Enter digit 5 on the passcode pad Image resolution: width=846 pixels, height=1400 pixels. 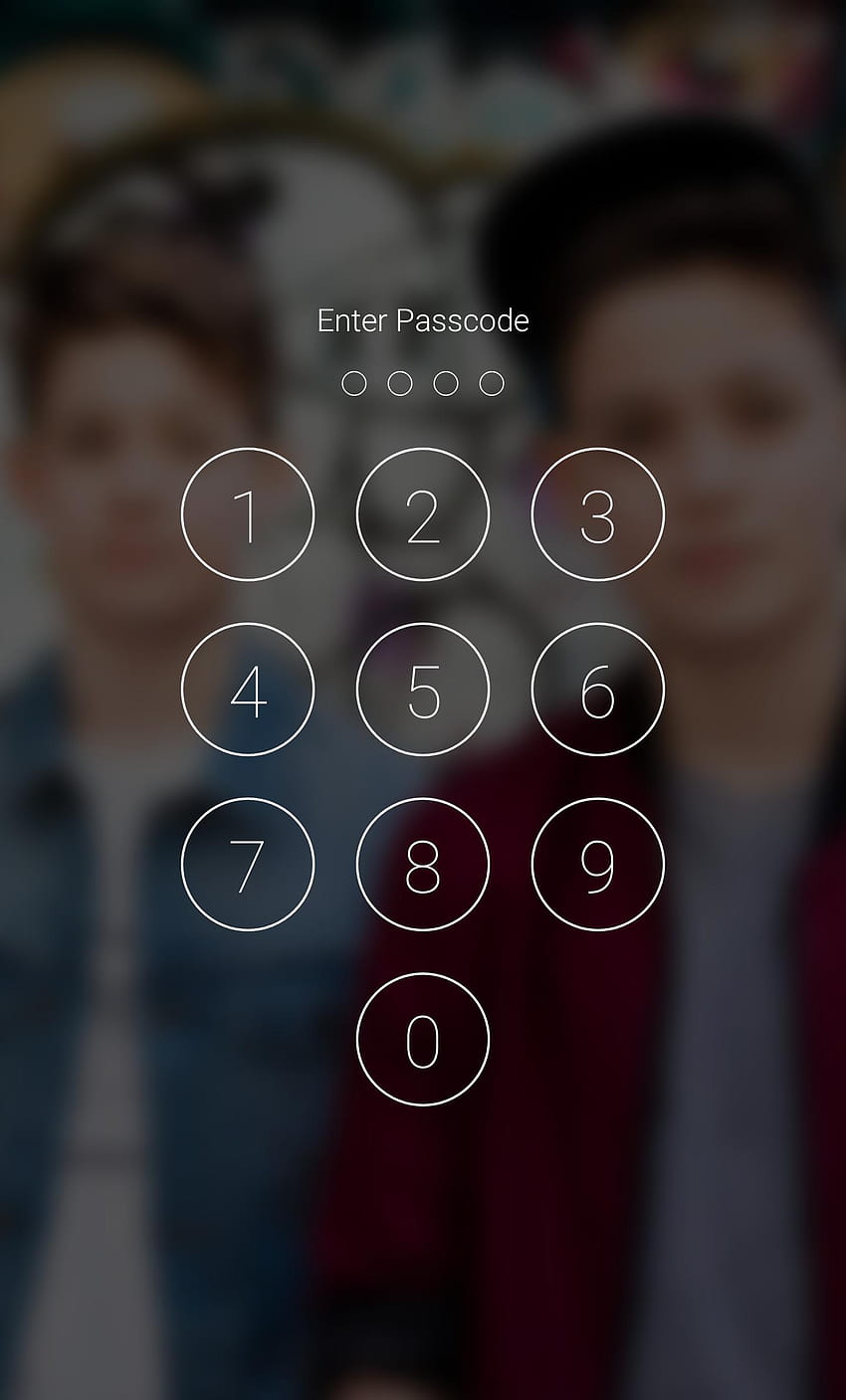[423, 690]
